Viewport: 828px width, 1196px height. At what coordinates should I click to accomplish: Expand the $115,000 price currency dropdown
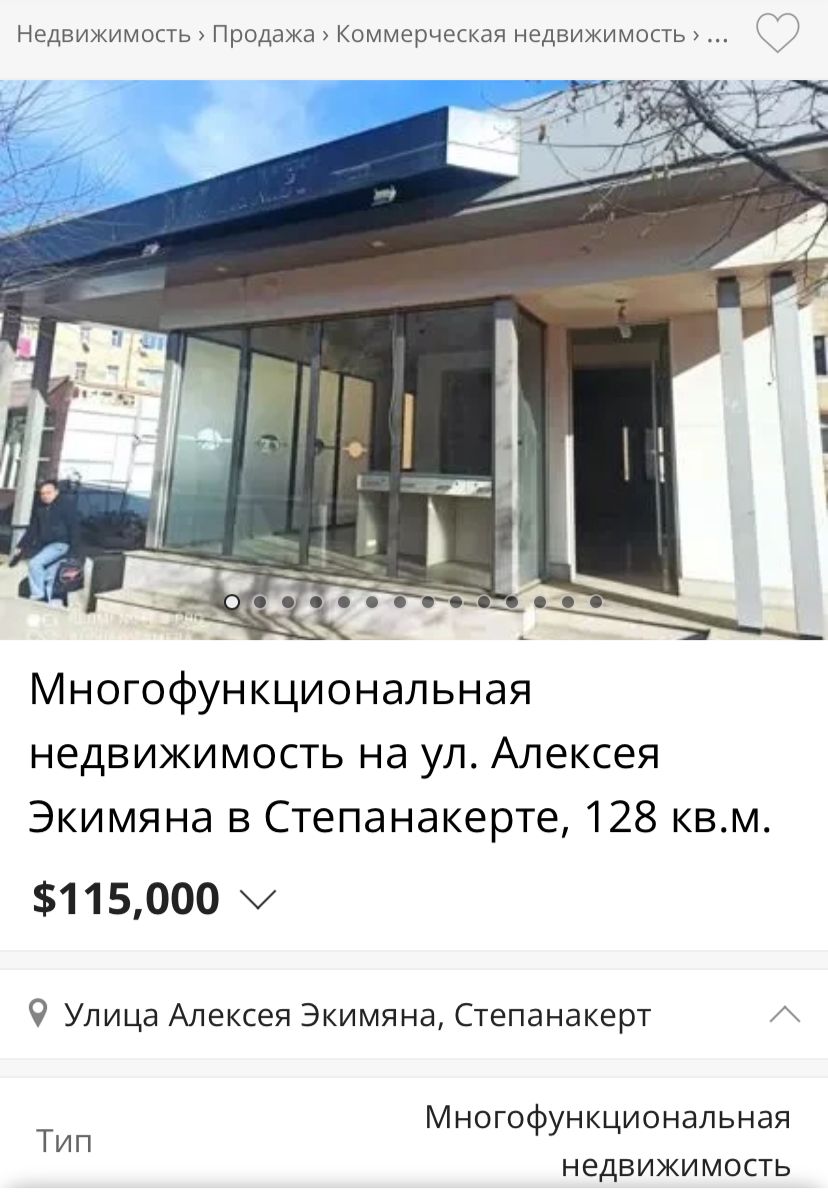258,899
